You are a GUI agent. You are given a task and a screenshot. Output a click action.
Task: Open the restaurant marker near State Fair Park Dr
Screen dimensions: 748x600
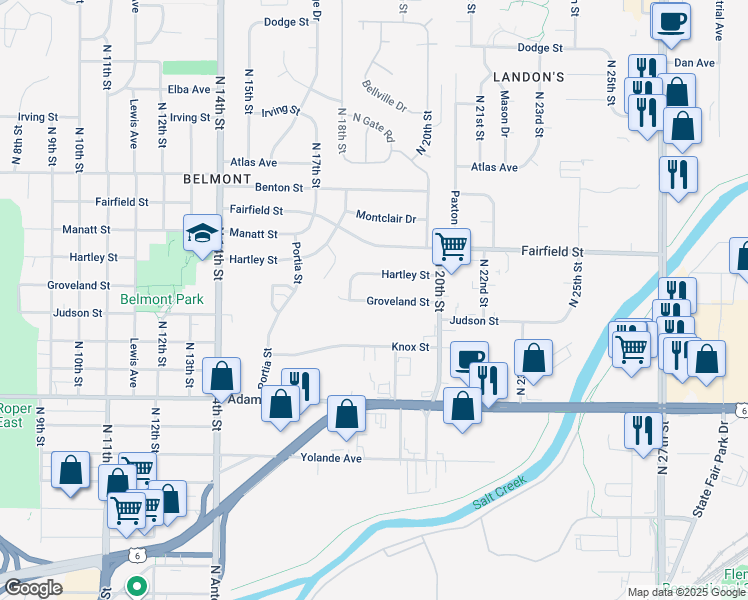(641, 429)
